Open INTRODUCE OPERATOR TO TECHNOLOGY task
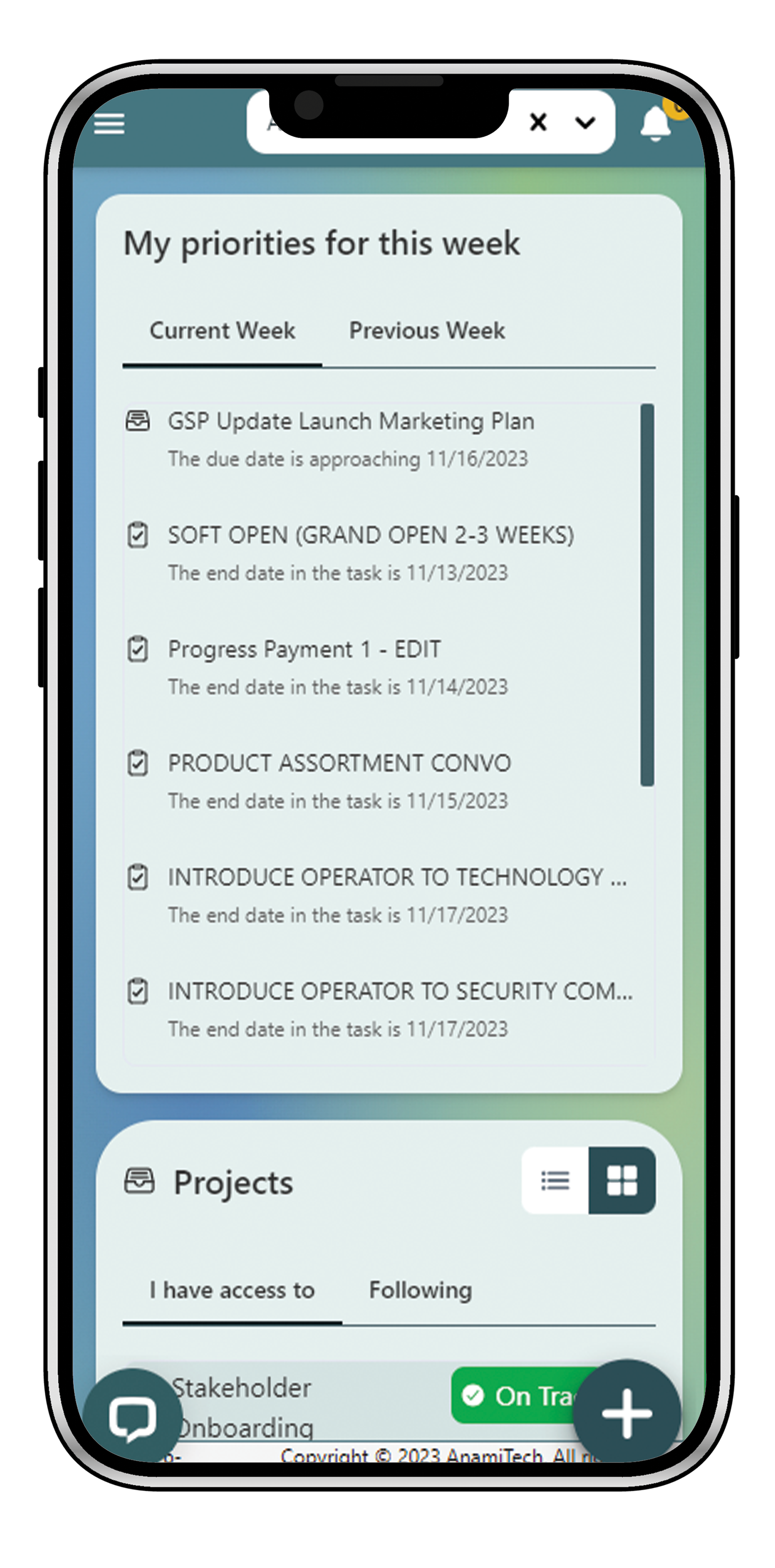 click(397, 877)
